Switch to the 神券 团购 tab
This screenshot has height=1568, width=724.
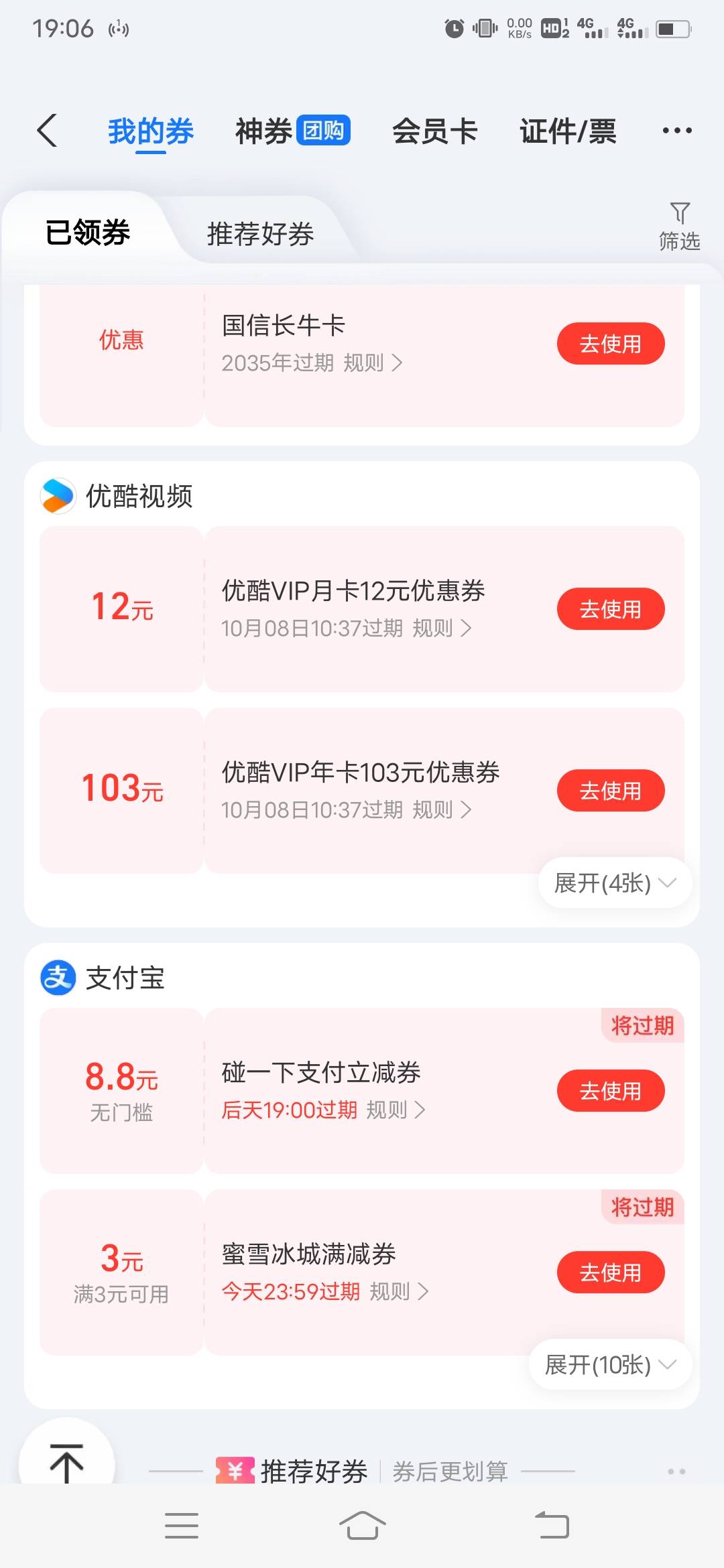click(x=293, y=131)
